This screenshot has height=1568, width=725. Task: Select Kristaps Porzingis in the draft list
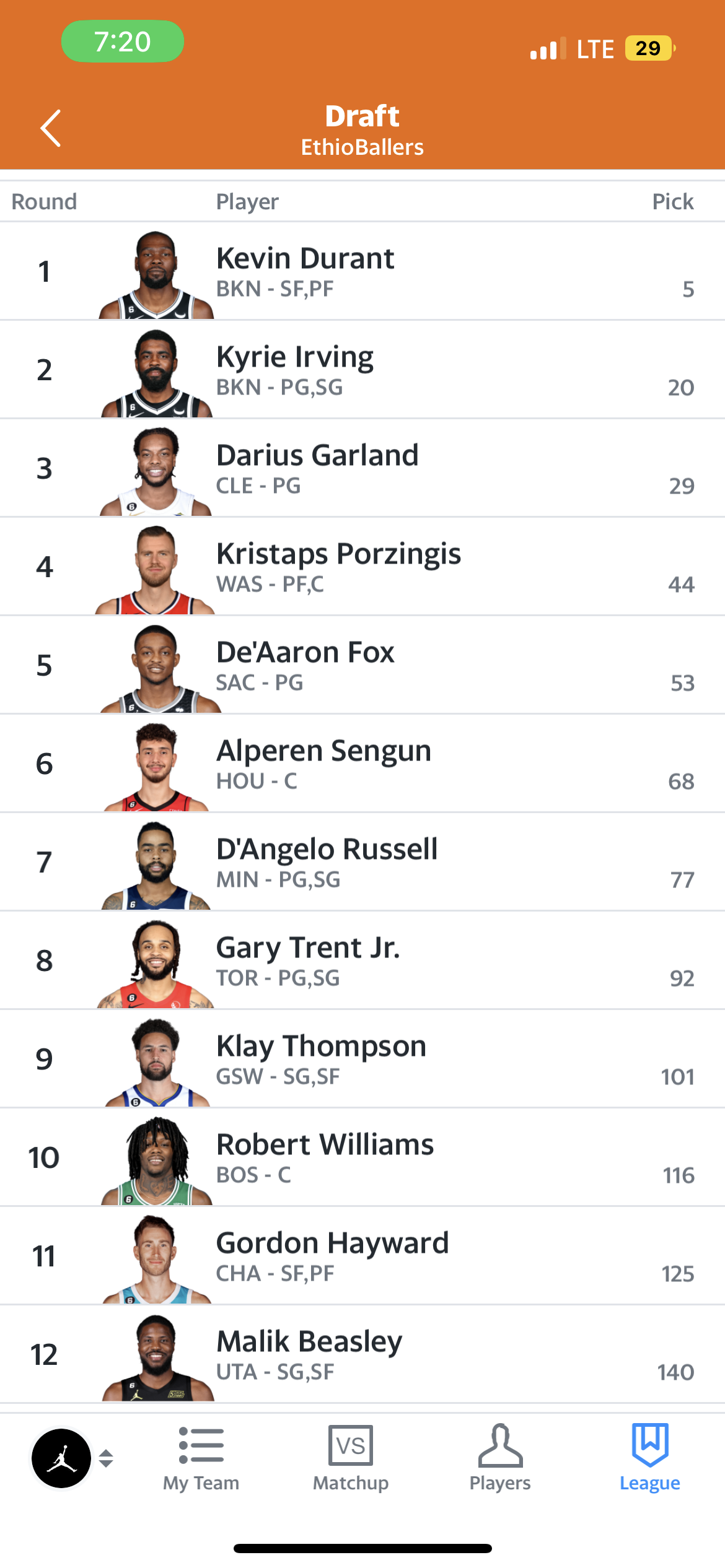(362, 567)
